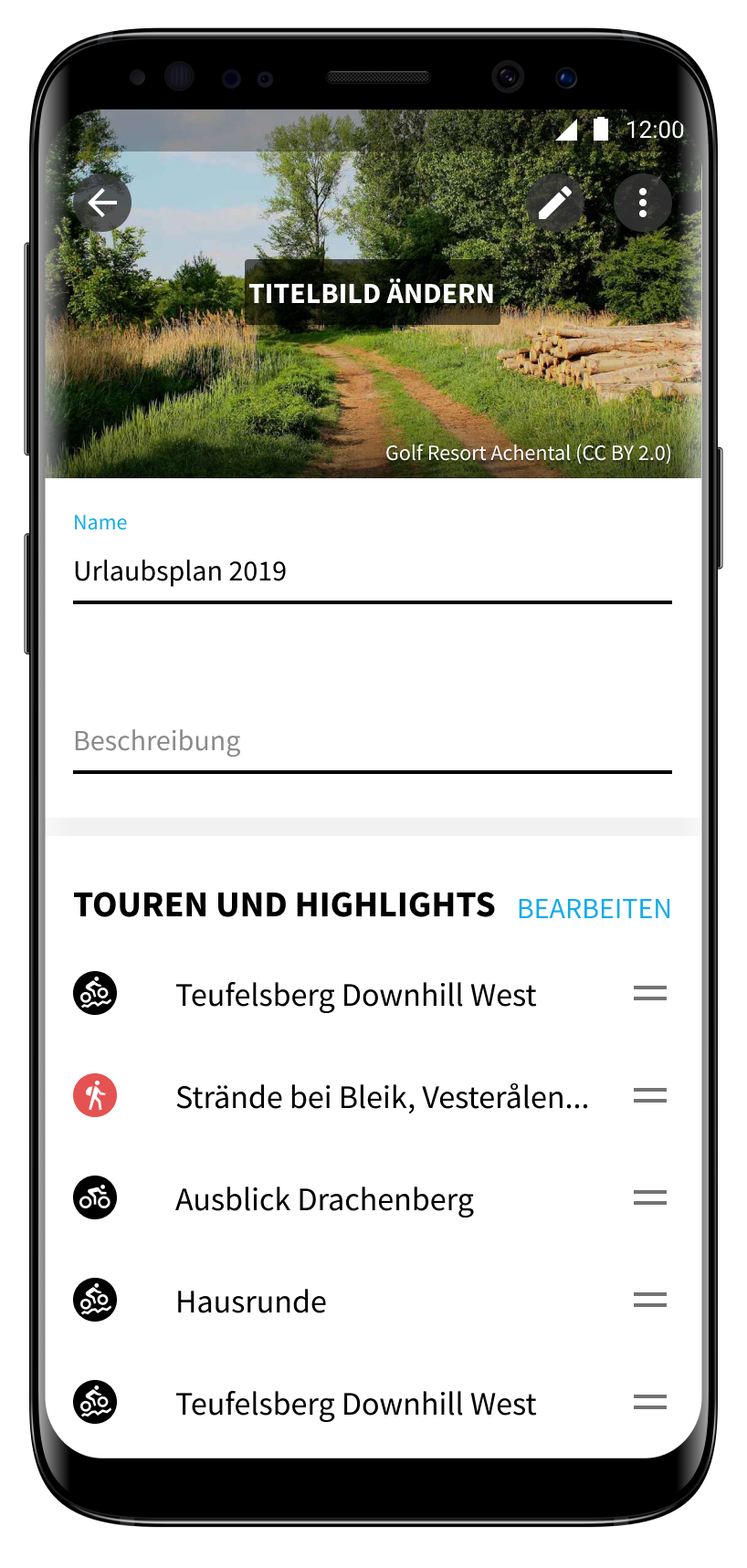Image resolution: width=747 pixels, height=1568 pixels.
Task: Open Ausblick Drachenberg highlight
Action: click(x=325, y=1199)
